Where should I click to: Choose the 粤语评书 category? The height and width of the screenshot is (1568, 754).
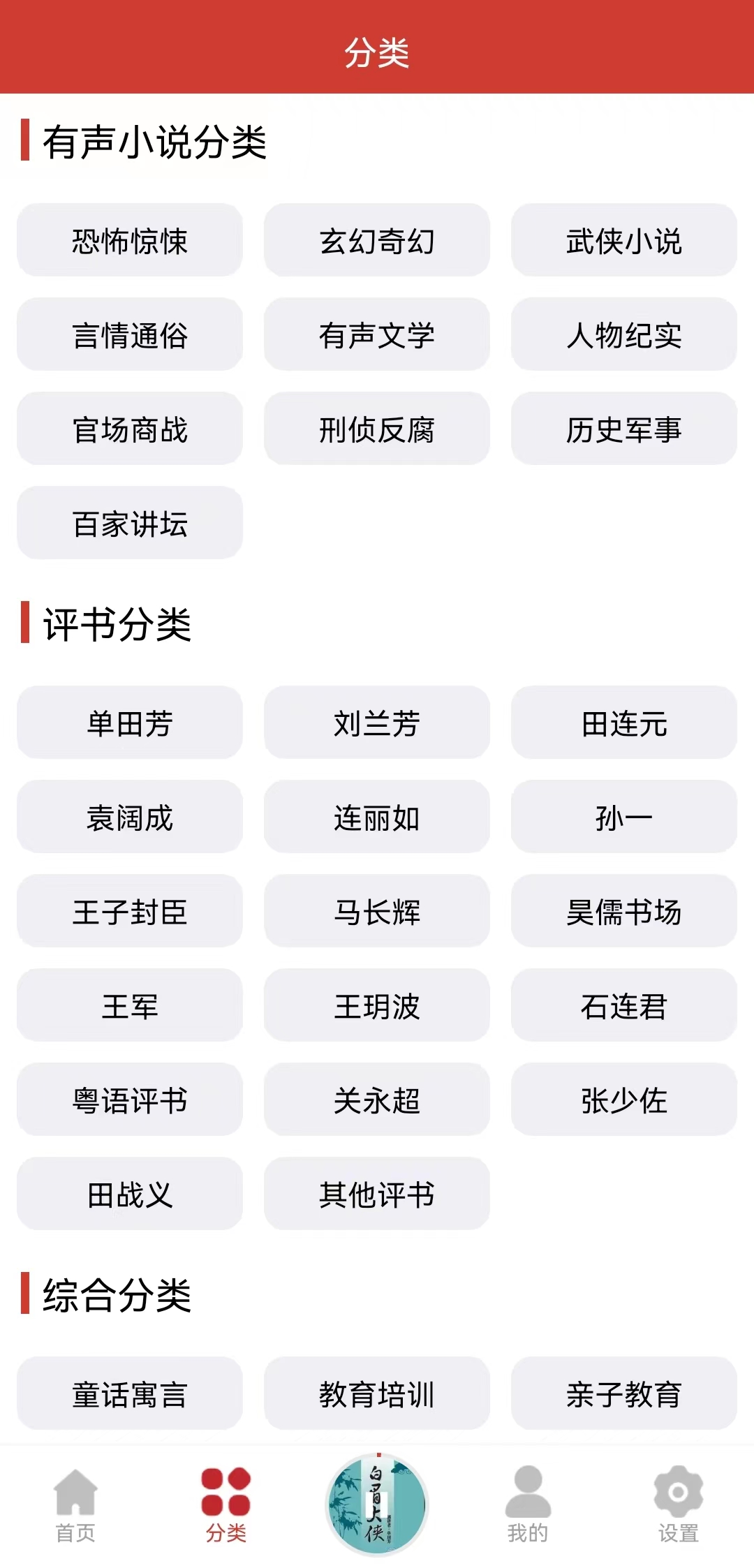coord(130,1100)
